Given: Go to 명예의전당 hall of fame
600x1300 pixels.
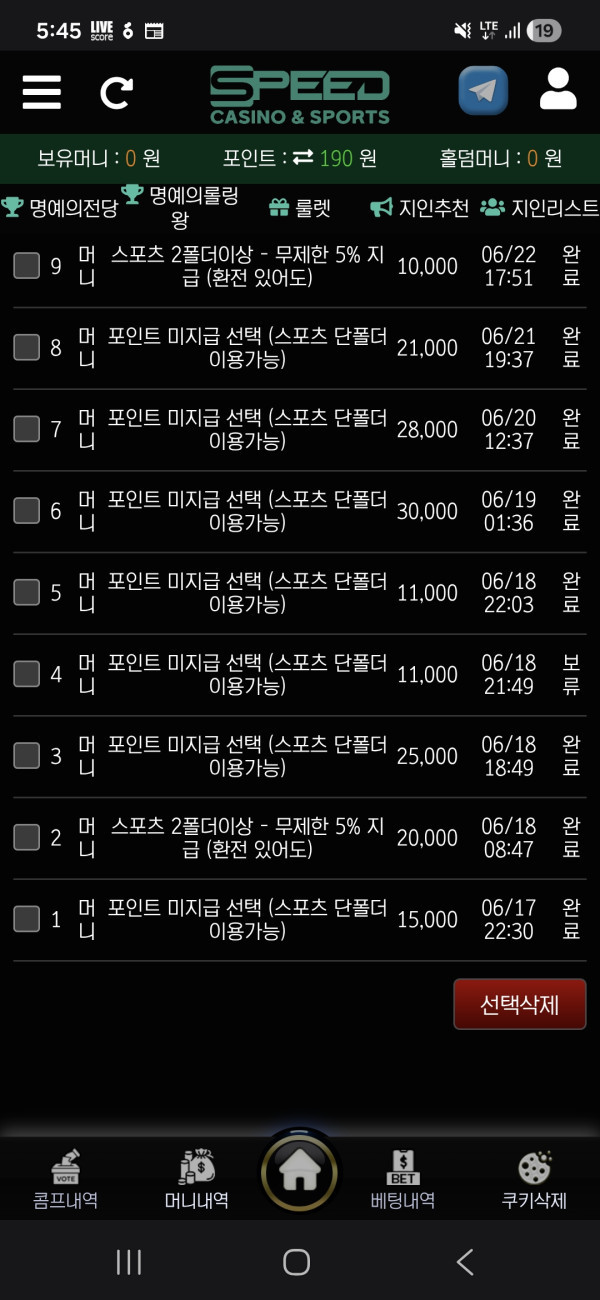Looking at the screenshot, I should [x=60, y=207].
